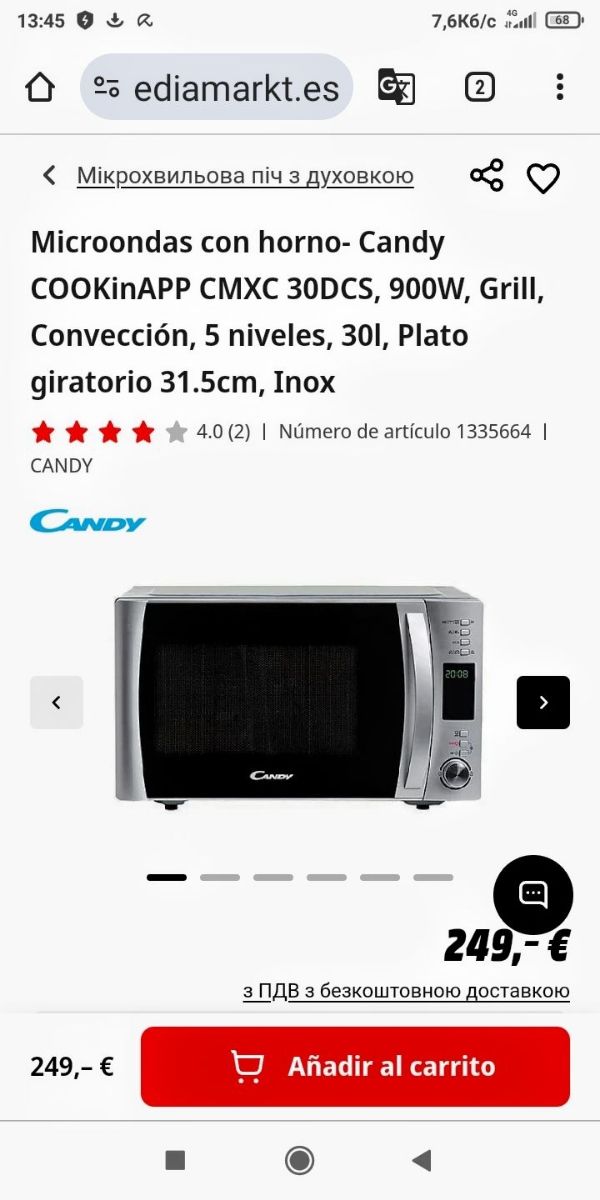Follow the Мікрохвильова піч з духовкою breadcrumb link
The height and width of the screenshot is (1200, 600).
pos(245,176)
